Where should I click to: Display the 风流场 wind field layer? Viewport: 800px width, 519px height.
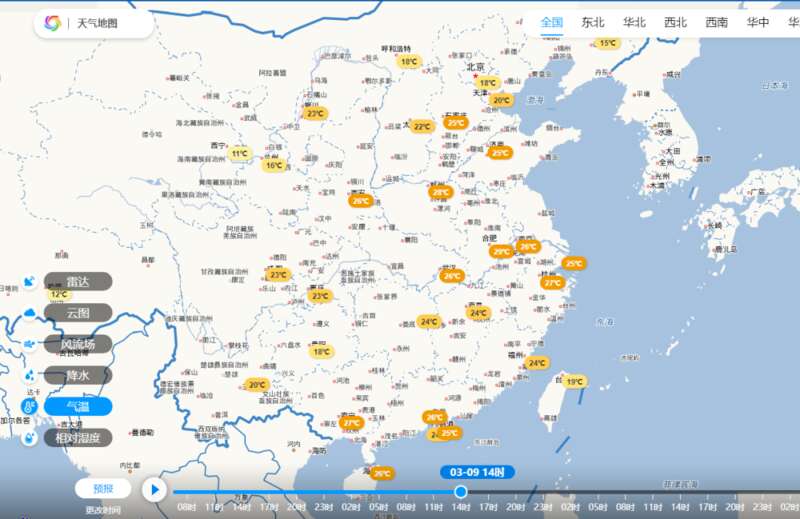click(78, 344)
